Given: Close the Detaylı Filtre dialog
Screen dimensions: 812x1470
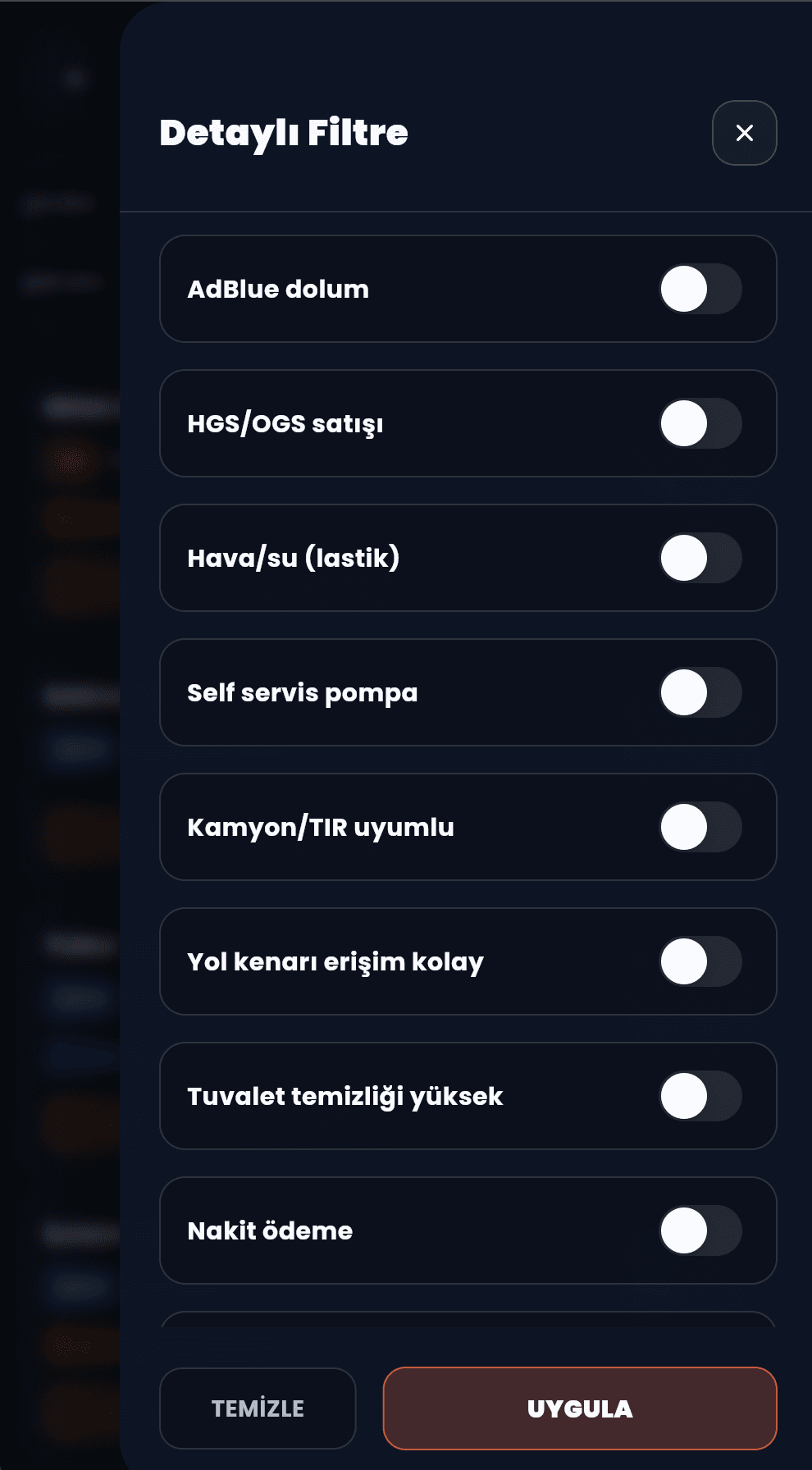Looking at the screenshot, I should click(x=744, y=133).
